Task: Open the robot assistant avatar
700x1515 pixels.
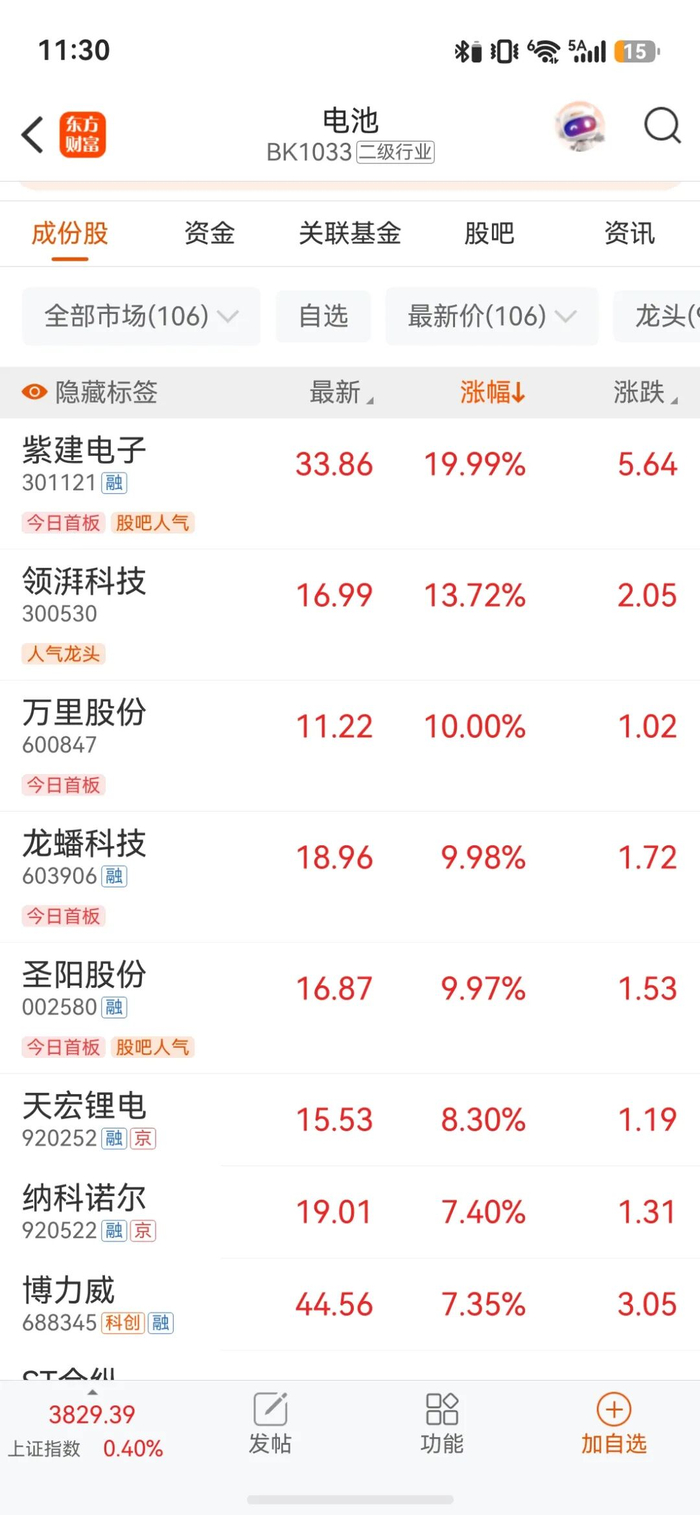Action: (x=580, y=127)
